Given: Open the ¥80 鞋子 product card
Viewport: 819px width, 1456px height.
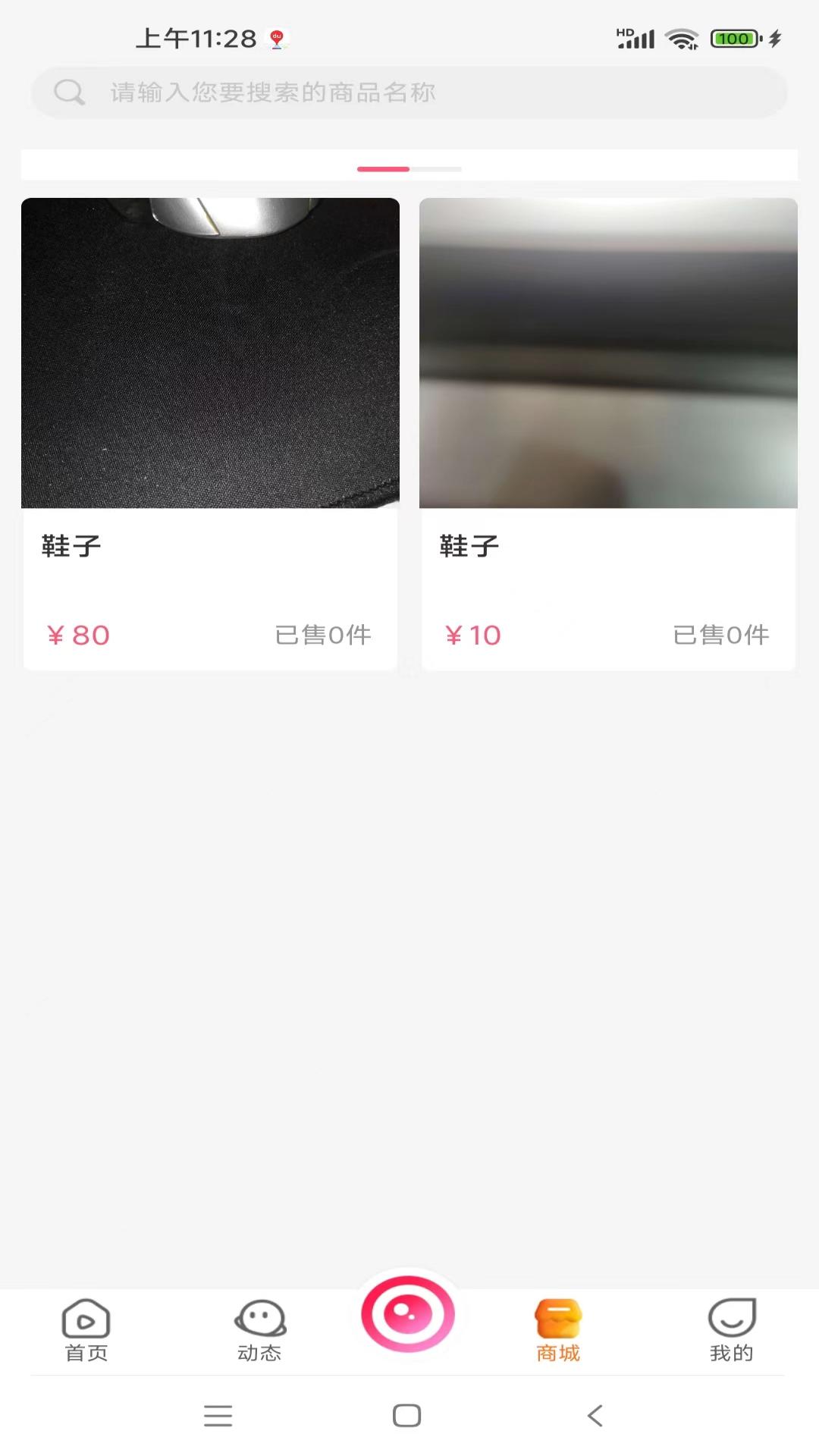Looking at the screenshot, I should pos(210,432).
